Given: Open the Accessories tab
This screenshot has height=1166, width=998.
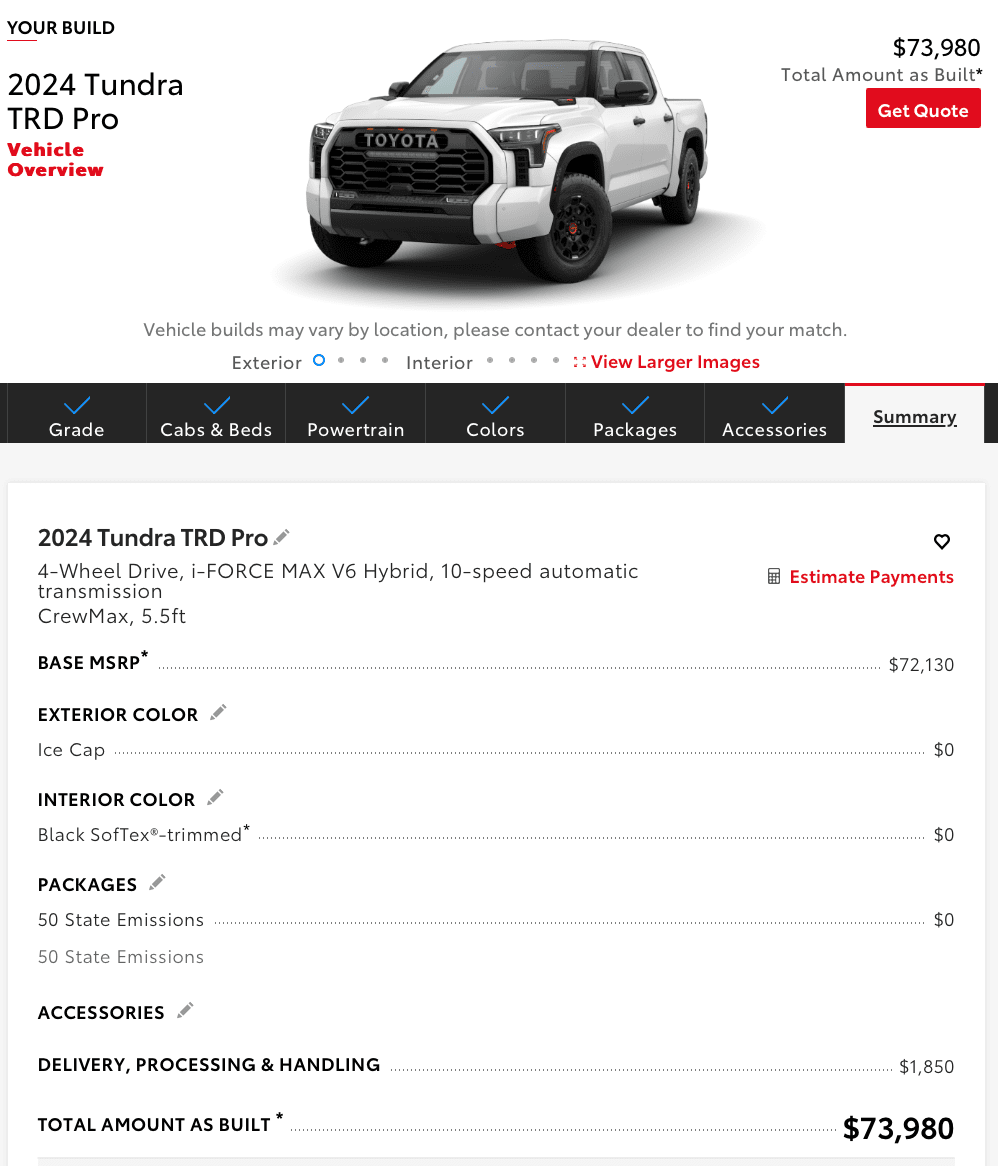Looking at the screenshot, I should click(774, 416).
